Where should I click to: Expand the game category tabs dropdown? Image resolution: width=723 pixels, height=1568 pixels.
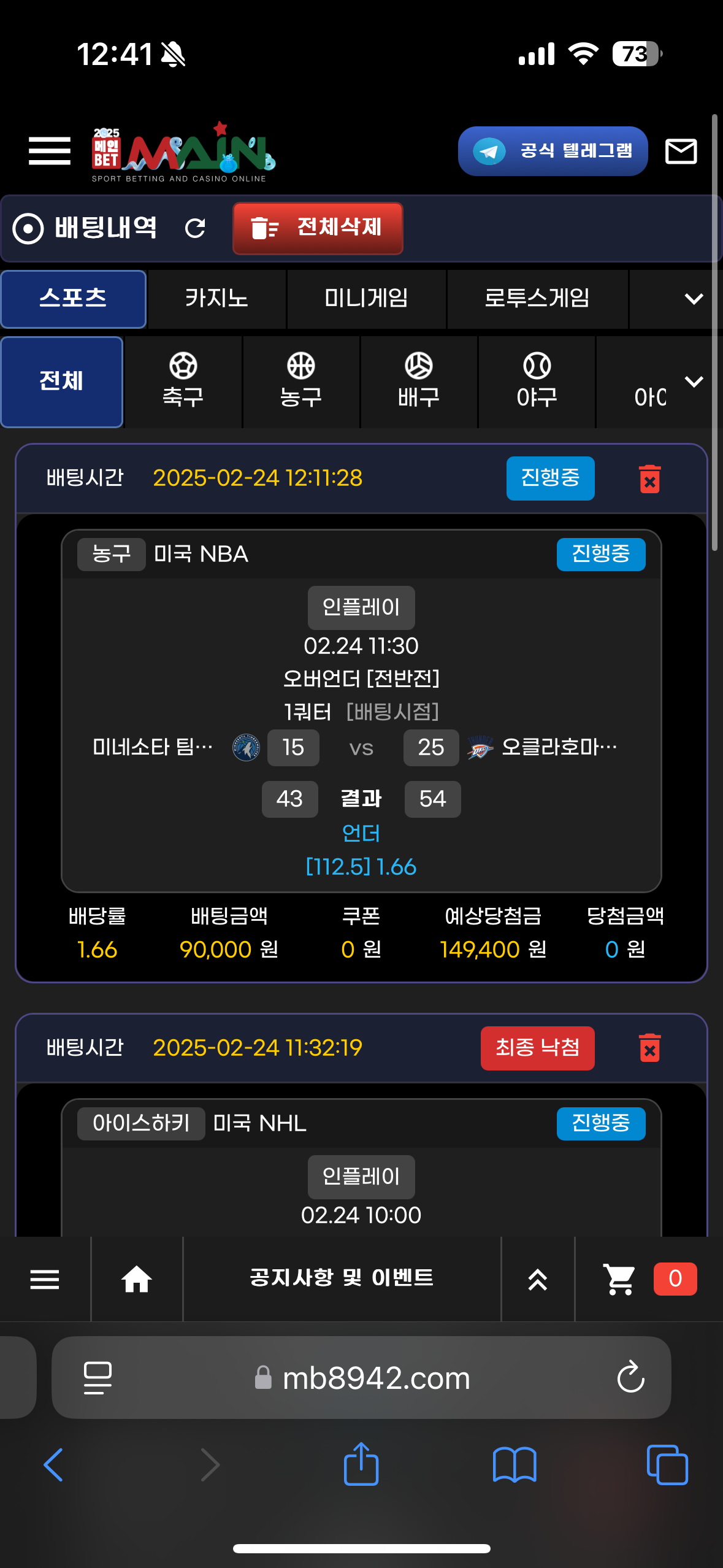click(x=693, y=299)
